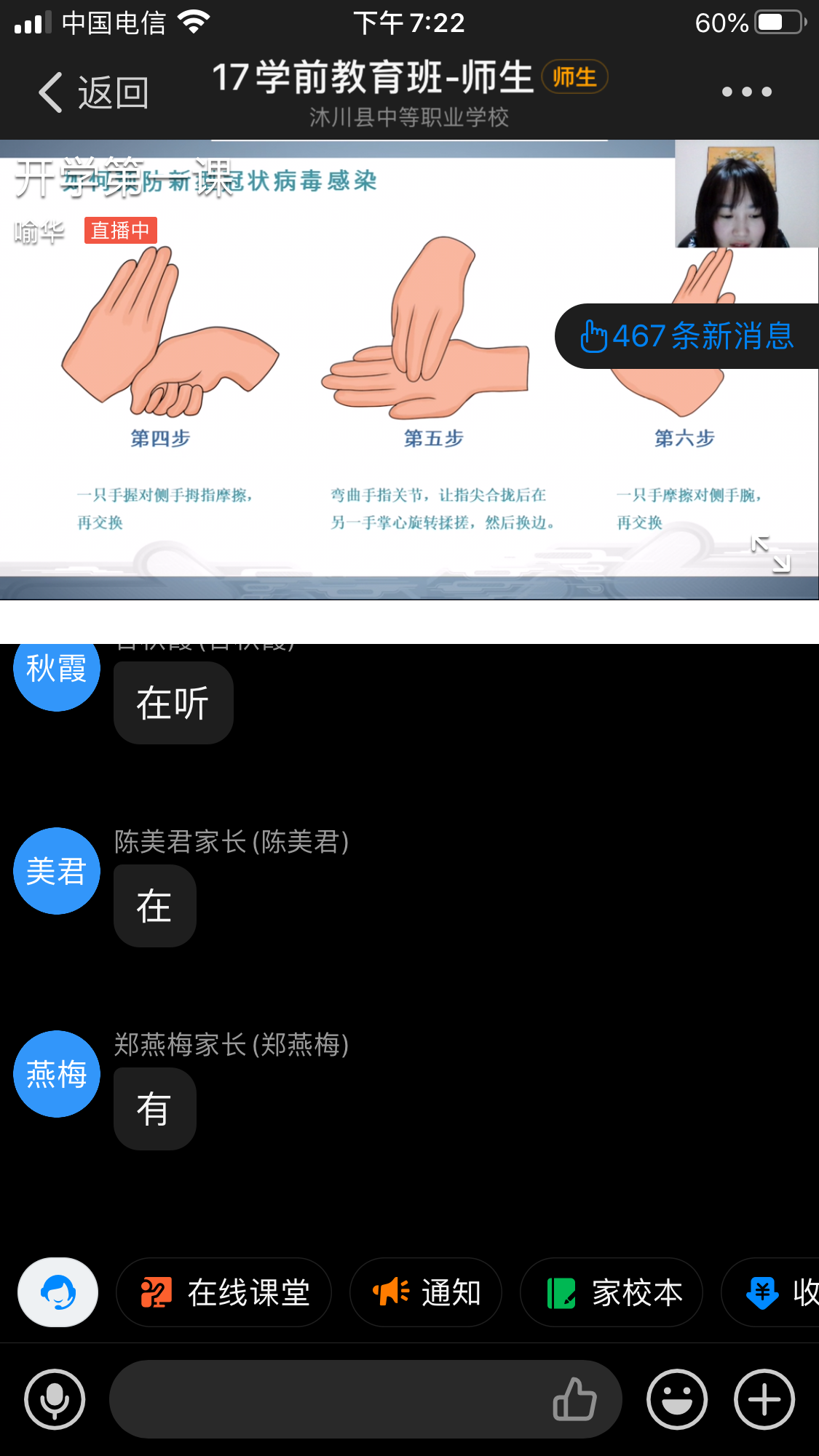This screenshot has width=819, height=1456.
Task: Open the three-dot more options menu
Action: point(746,92)
